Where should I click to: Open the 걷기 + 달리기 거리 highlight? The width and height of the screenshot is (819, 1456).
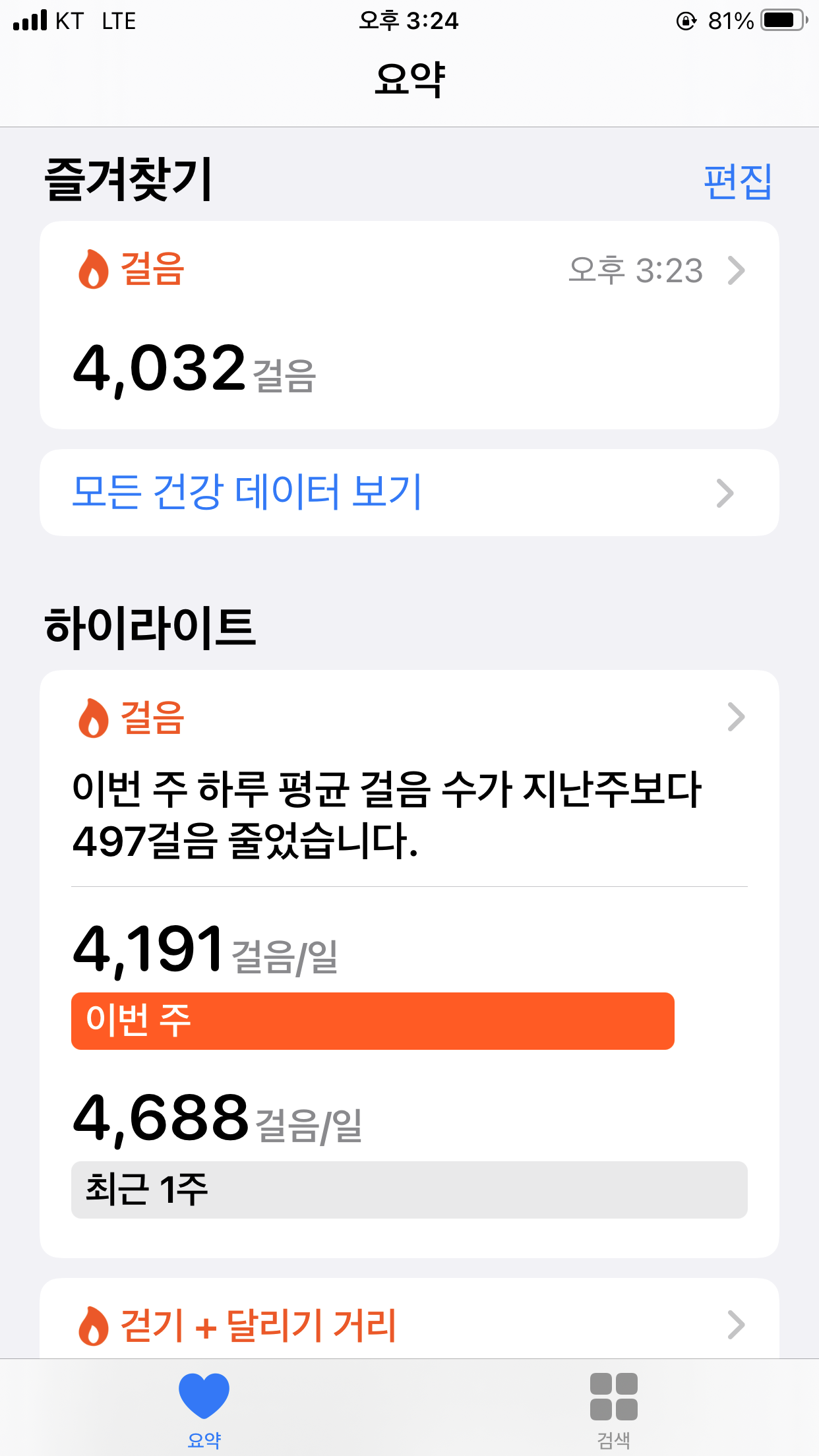point(409,1319)
